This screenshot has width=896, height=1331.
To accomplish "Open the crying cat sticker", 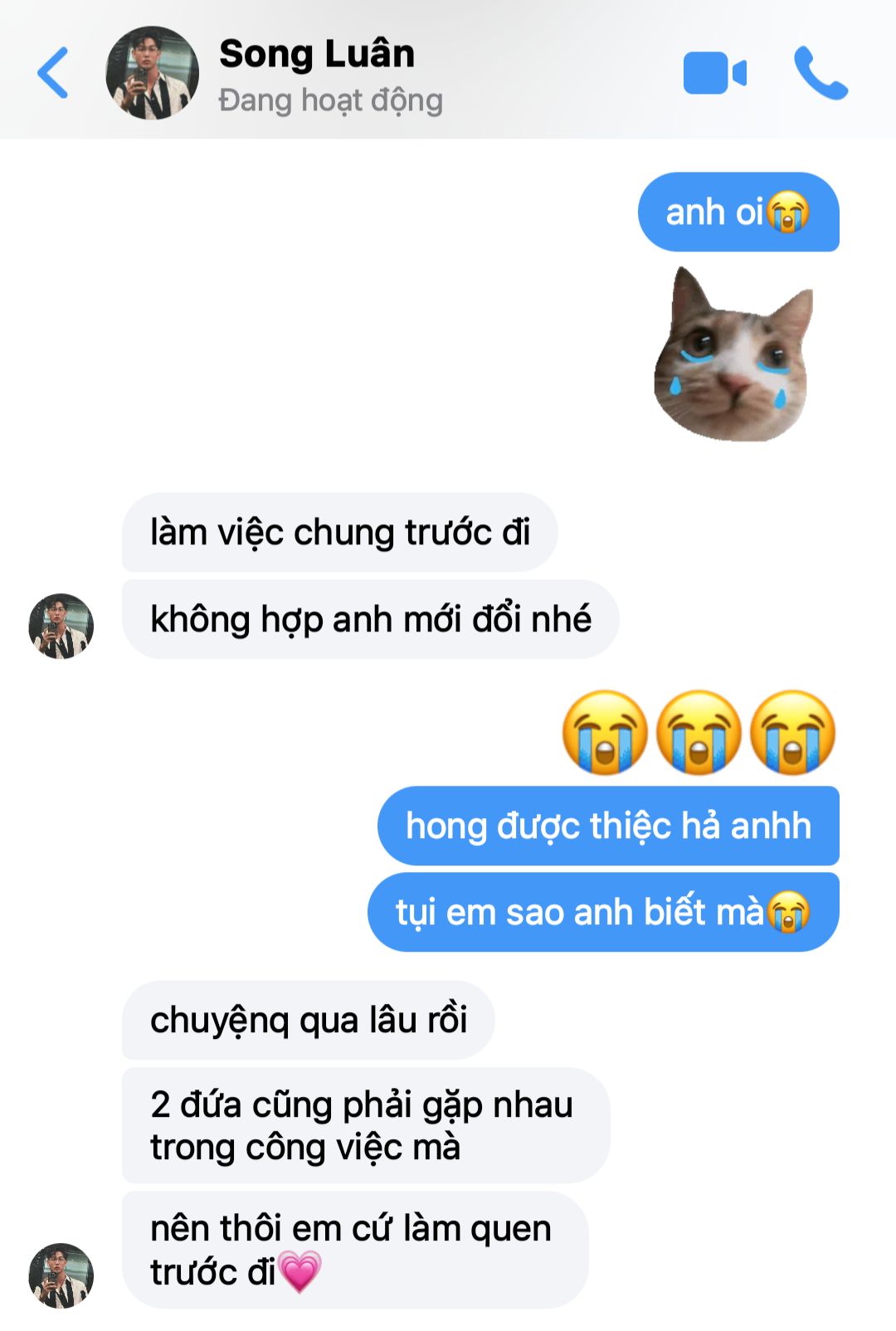I will (734, 354).
